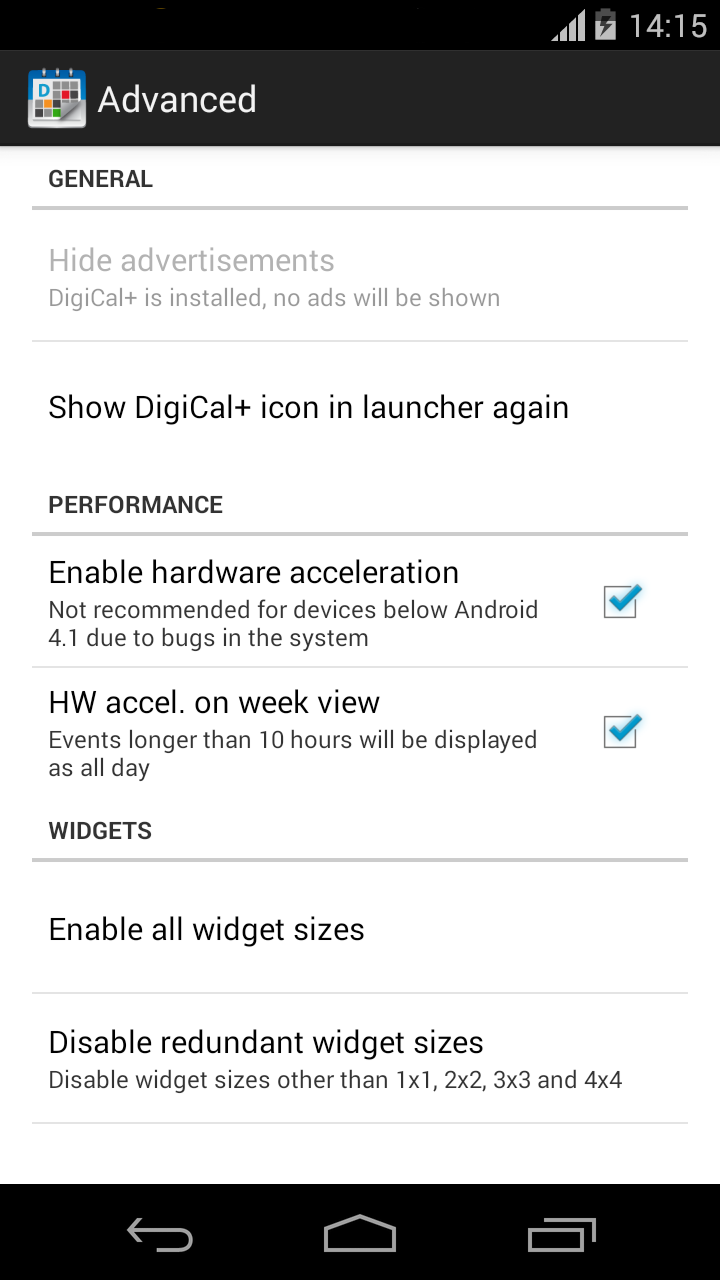The height and width of the screenshot is (1280, 720).
Task: Go to home screen via home button
Action: click(360, 1235)
